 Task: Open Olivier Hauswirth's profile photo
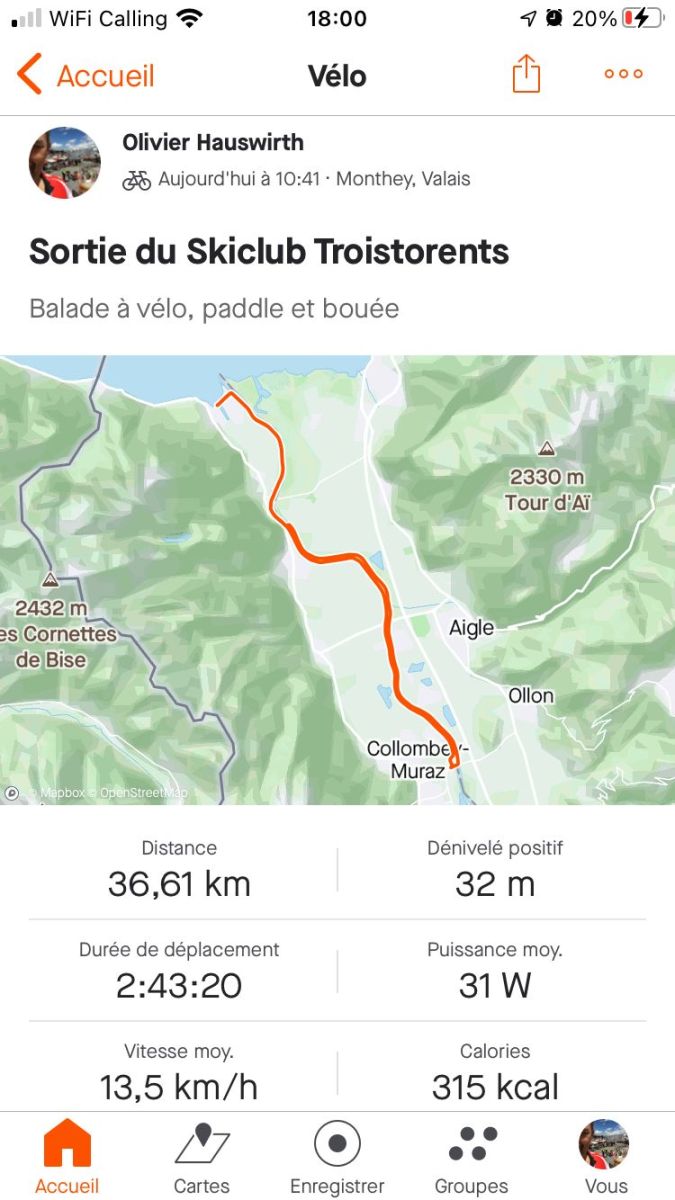click(x=64, y=162)
